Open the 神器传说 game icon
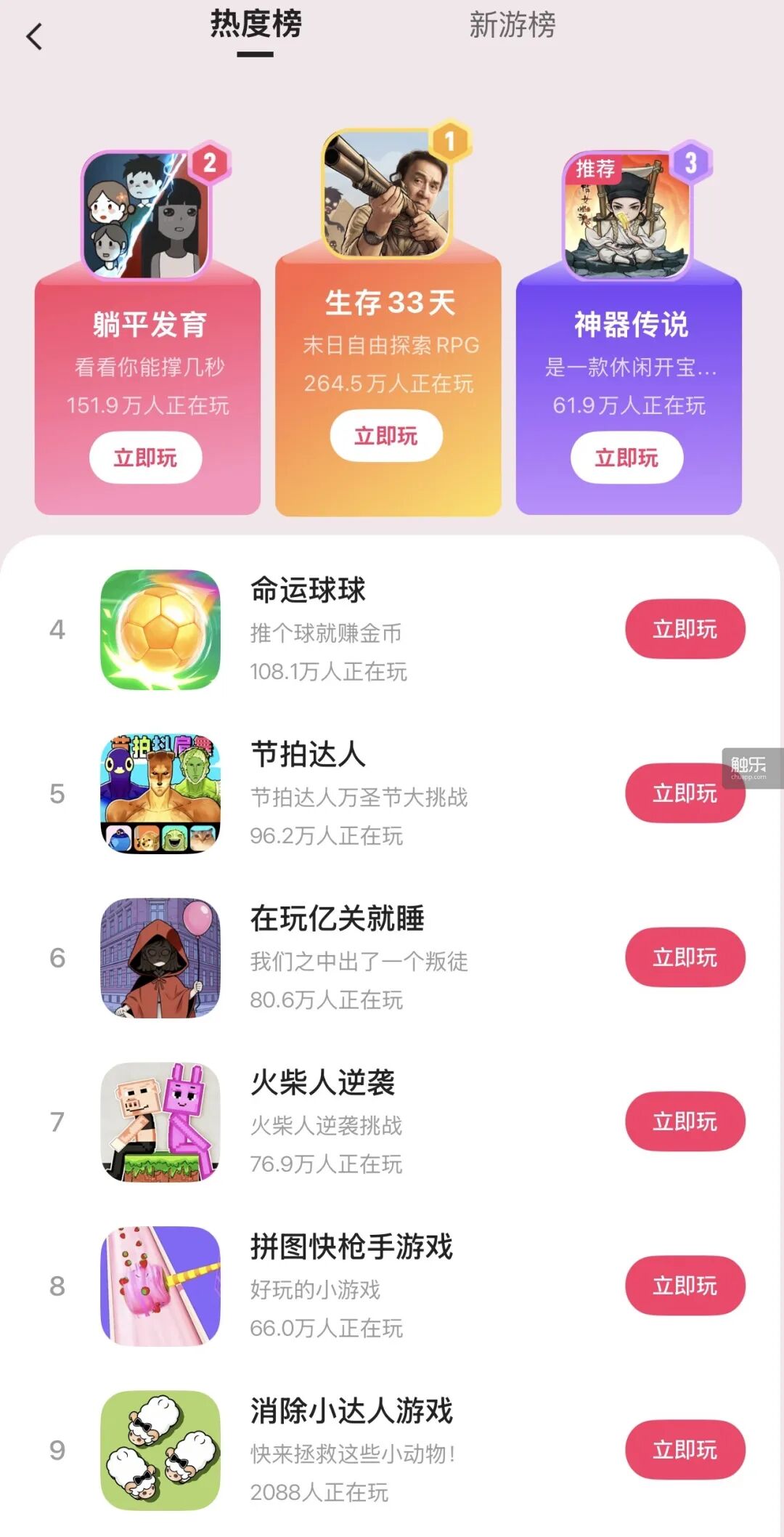The height and width of the screenshot is (1537, 784). coord(627,215)
